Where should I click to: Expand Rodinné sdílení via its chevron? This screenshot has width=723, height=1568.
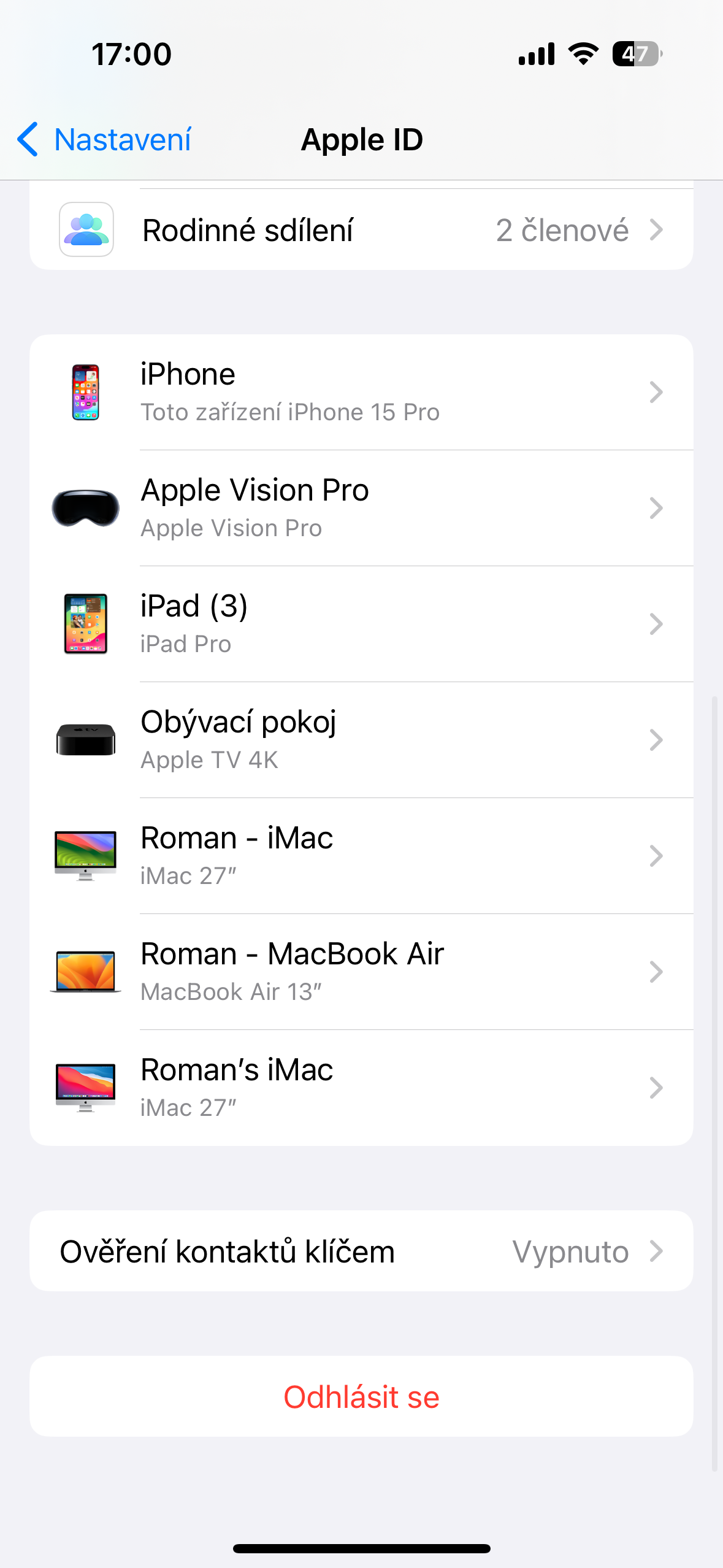(657, 229)
